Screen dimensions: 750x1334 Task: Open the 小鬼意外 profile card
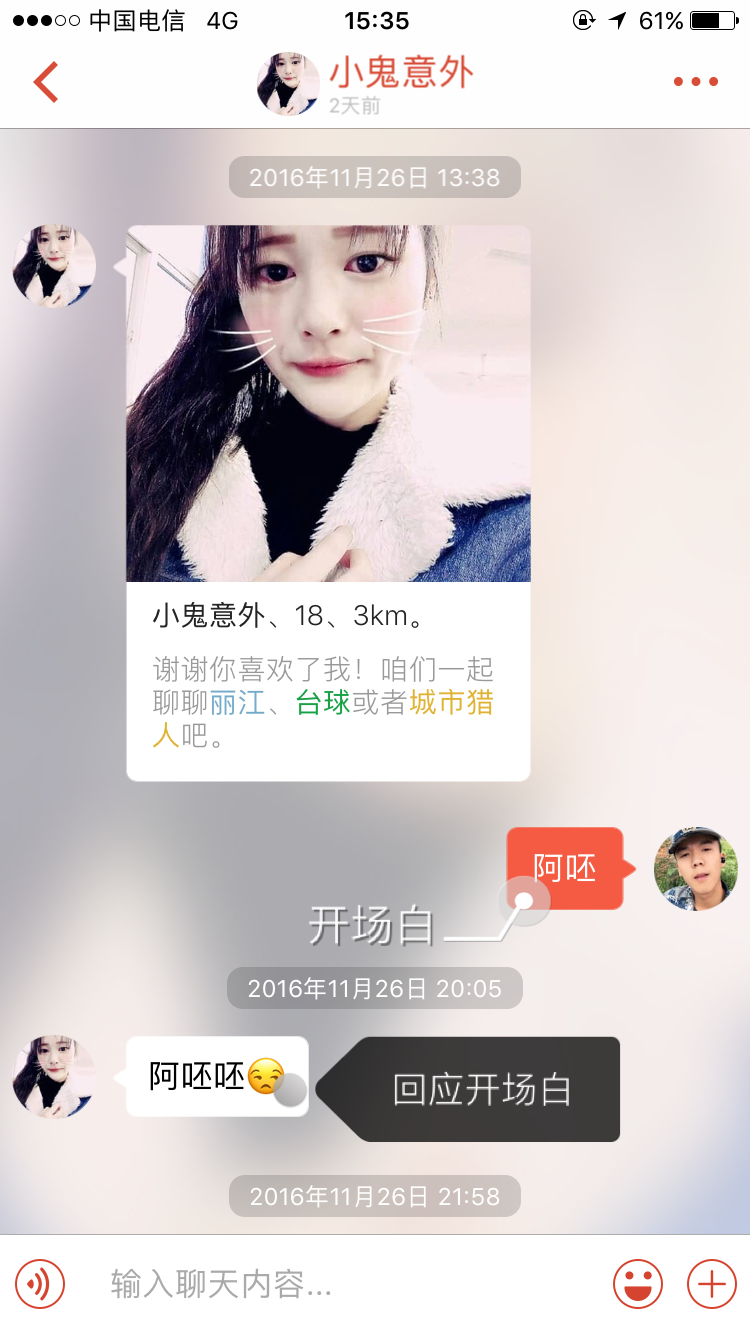pos(328,503)
